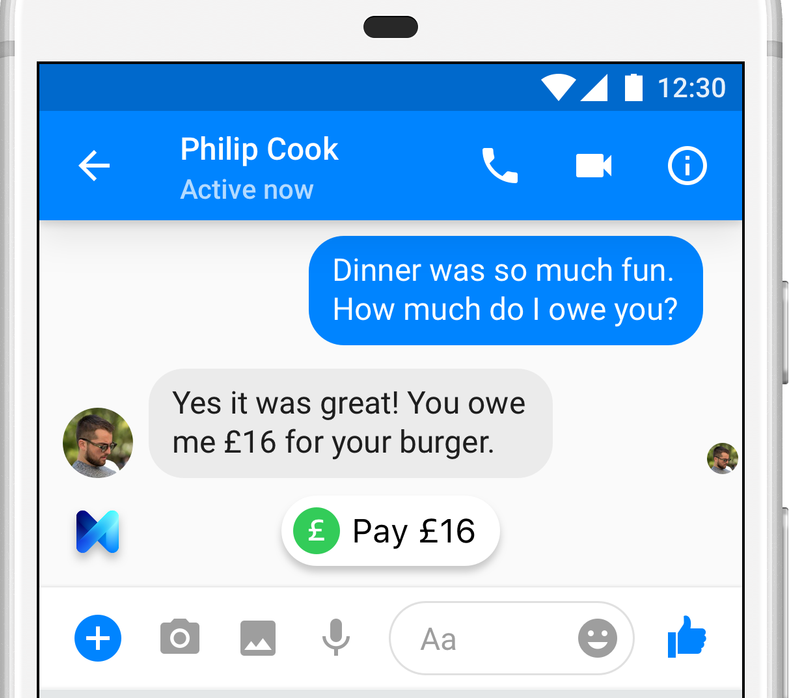789x698 pixels.
Task: Open Philip Cook's profile from the header name
Action: (259, 150)
